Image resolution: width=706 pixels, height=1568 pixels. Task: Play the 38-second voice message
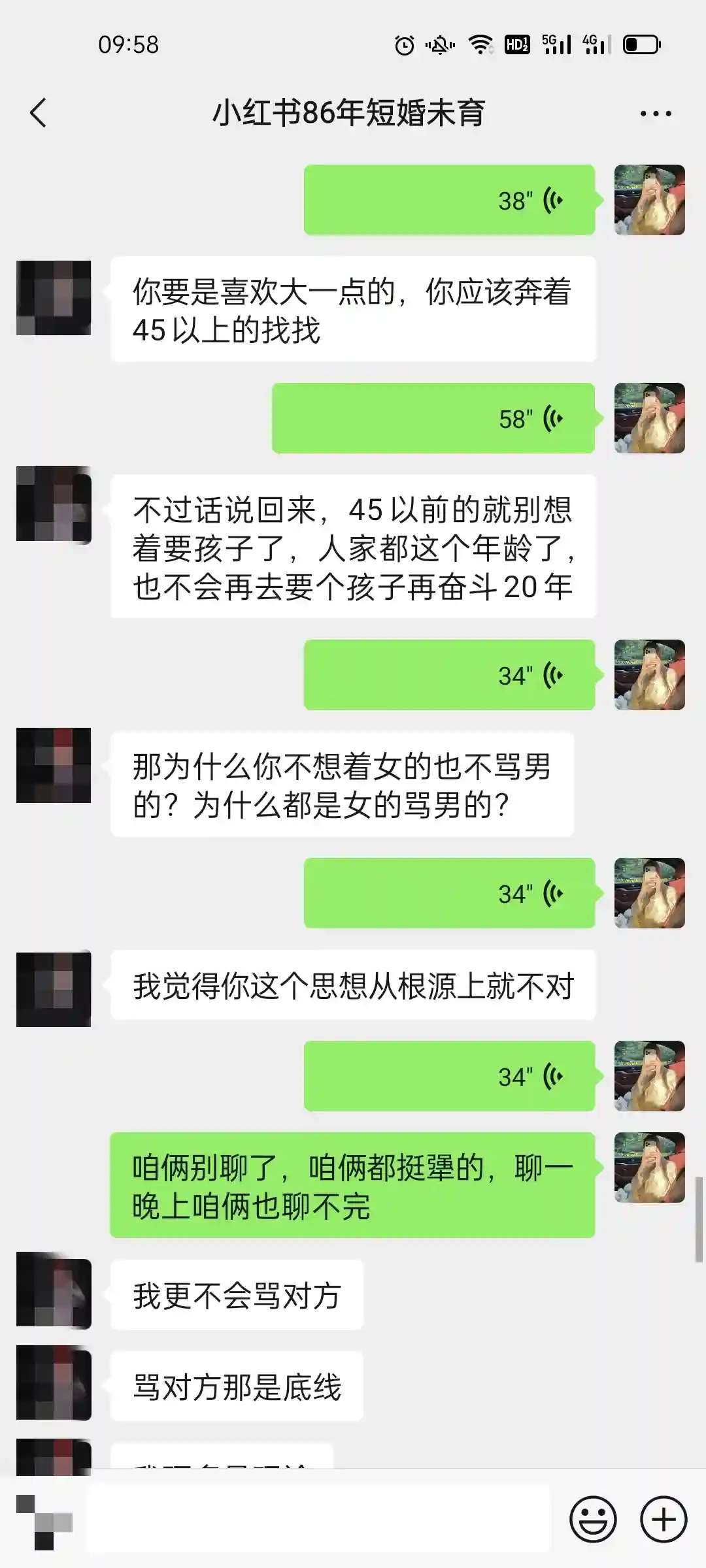[450, 200]
